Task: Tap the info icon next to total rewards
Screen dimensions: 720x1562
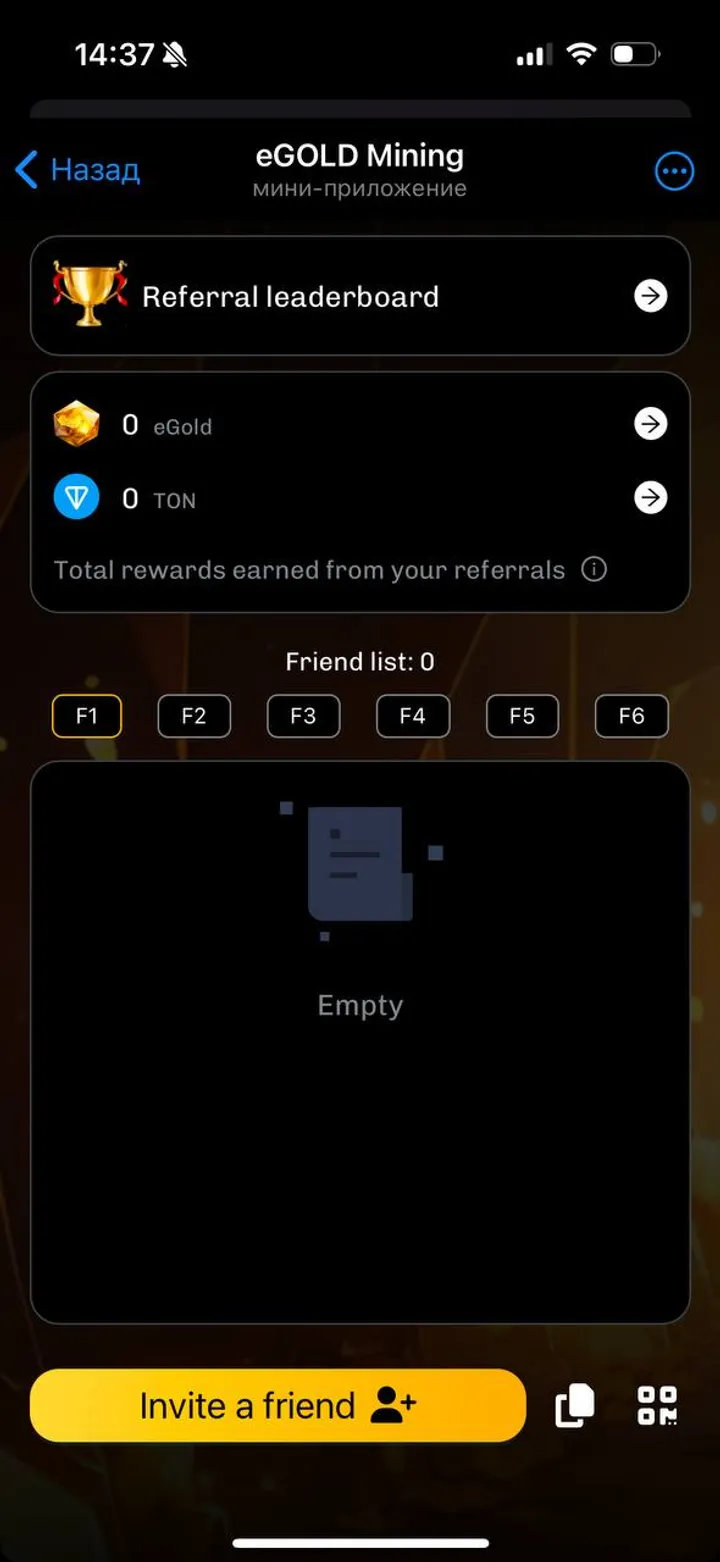Action: (594, 569)
